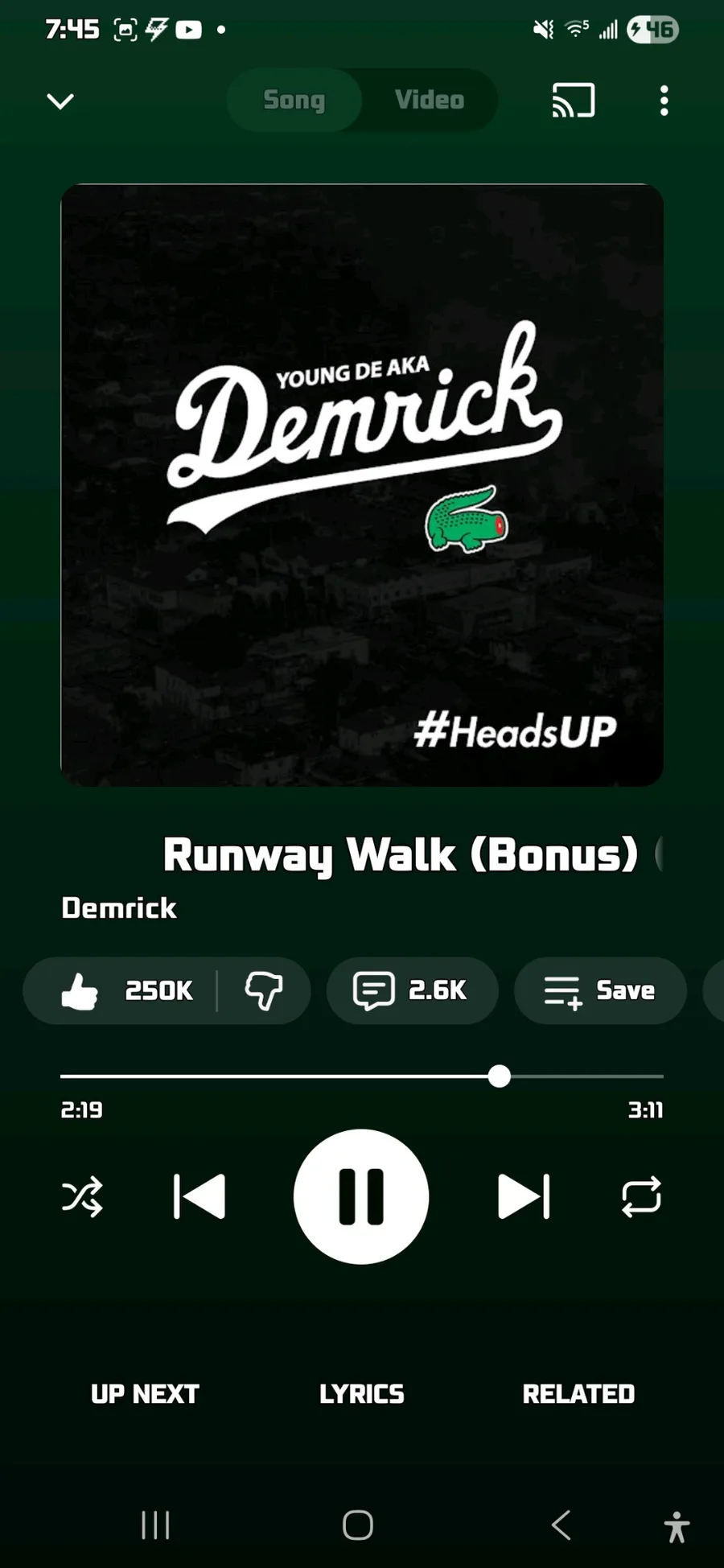
Task: Toggle shuffle mode
Action: [x=82, y=1196]
